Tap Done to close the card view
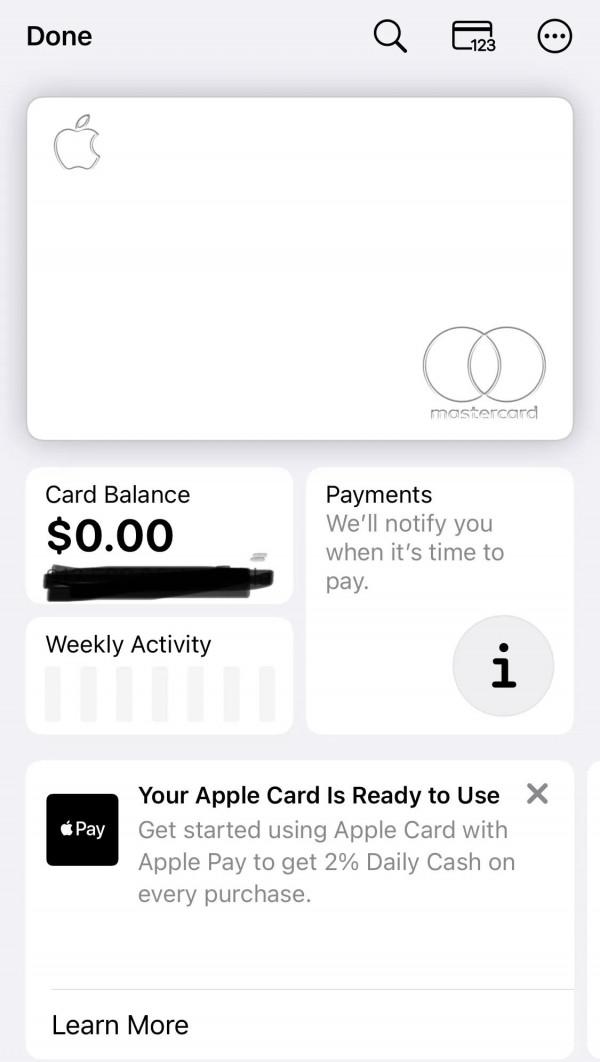Image resolution: width=600 pixels, height=1062 pixels. pos(59,36)
